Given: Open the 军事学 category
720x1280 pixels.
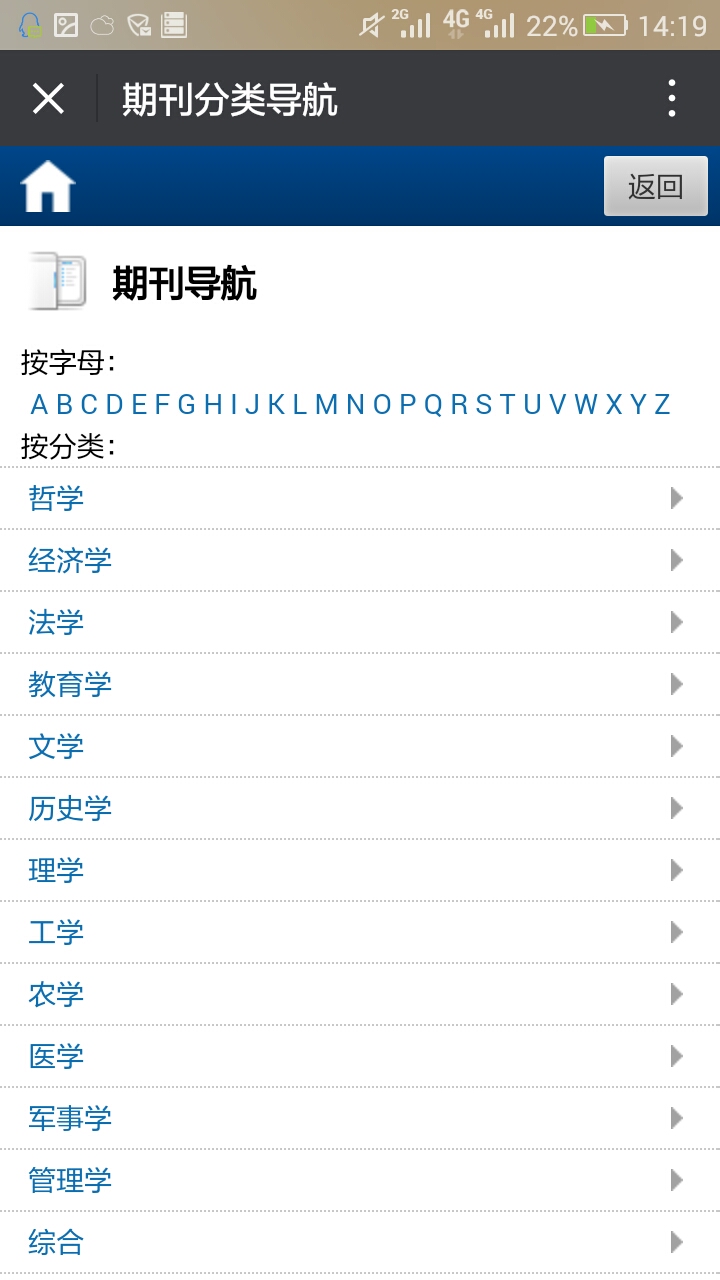Looking at the screenshot, I should [x=360, y=1118].
